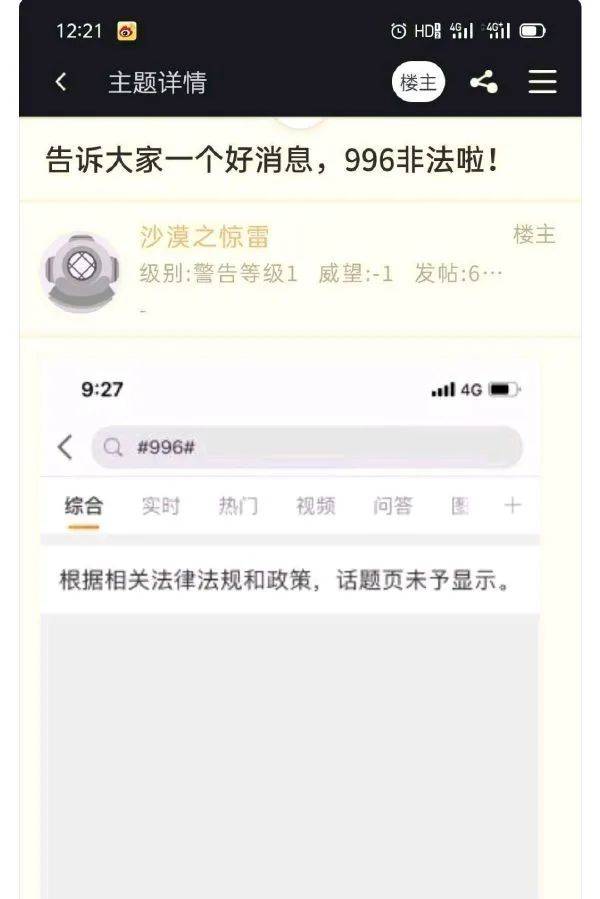Go back from the 主题详情 page
The width and height of the screenshot is (600, 899).
(x=61, y=82)
